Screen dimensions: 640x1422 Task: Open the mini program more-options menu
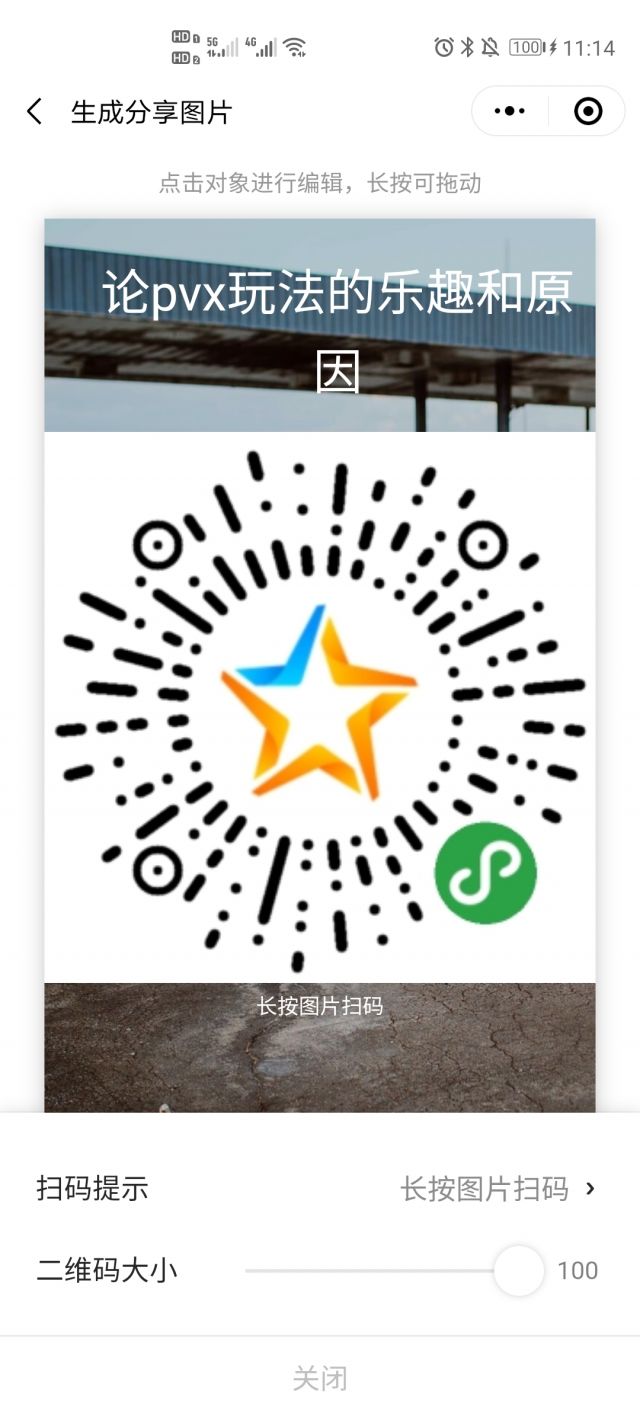tap(510, 111)
